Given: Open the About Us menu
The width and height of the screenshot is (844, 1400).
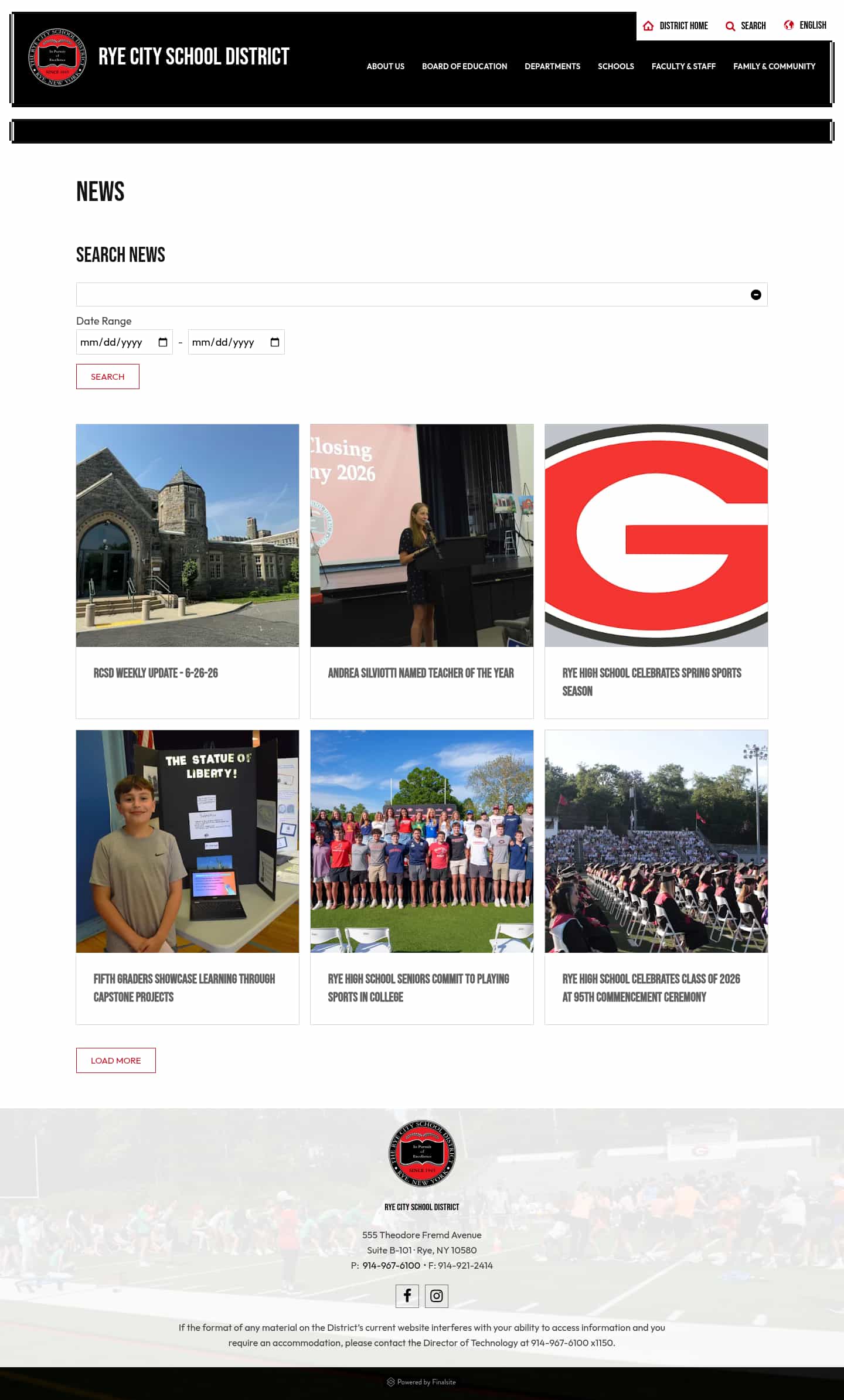Looking at the screenshot, I should (x=386, y=66).
